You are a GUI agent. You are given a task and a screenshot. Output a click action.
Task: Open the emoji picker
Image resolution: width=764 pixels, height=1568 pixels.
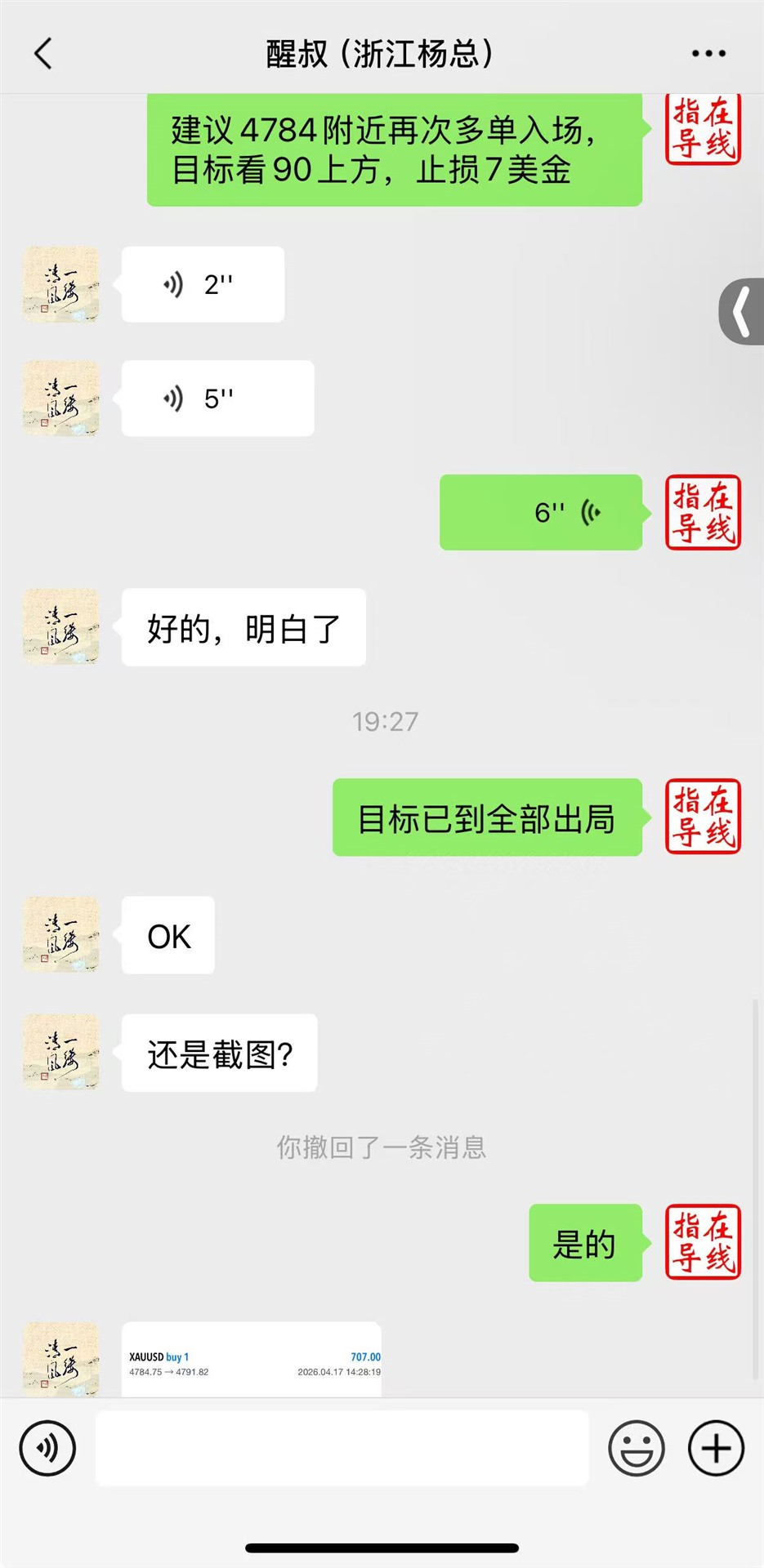coord(636,1448)
